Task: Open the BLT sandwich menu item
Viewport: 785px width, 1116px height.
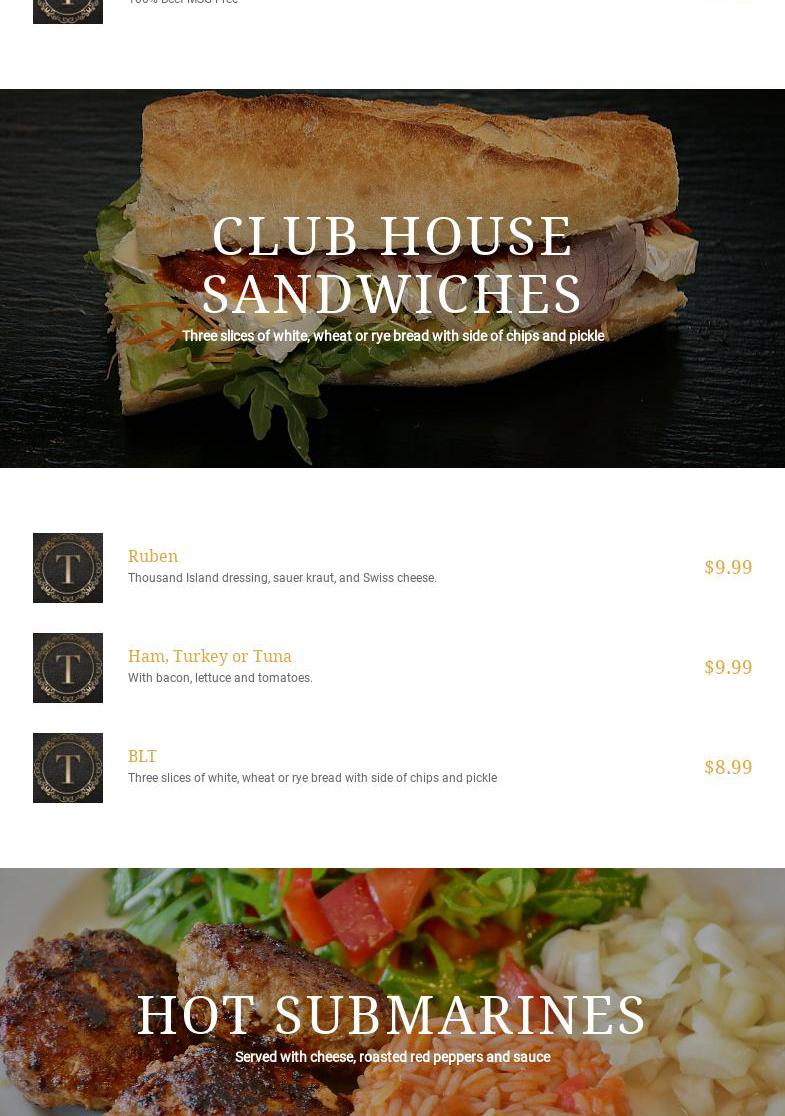Action: [x=142, y=756]
